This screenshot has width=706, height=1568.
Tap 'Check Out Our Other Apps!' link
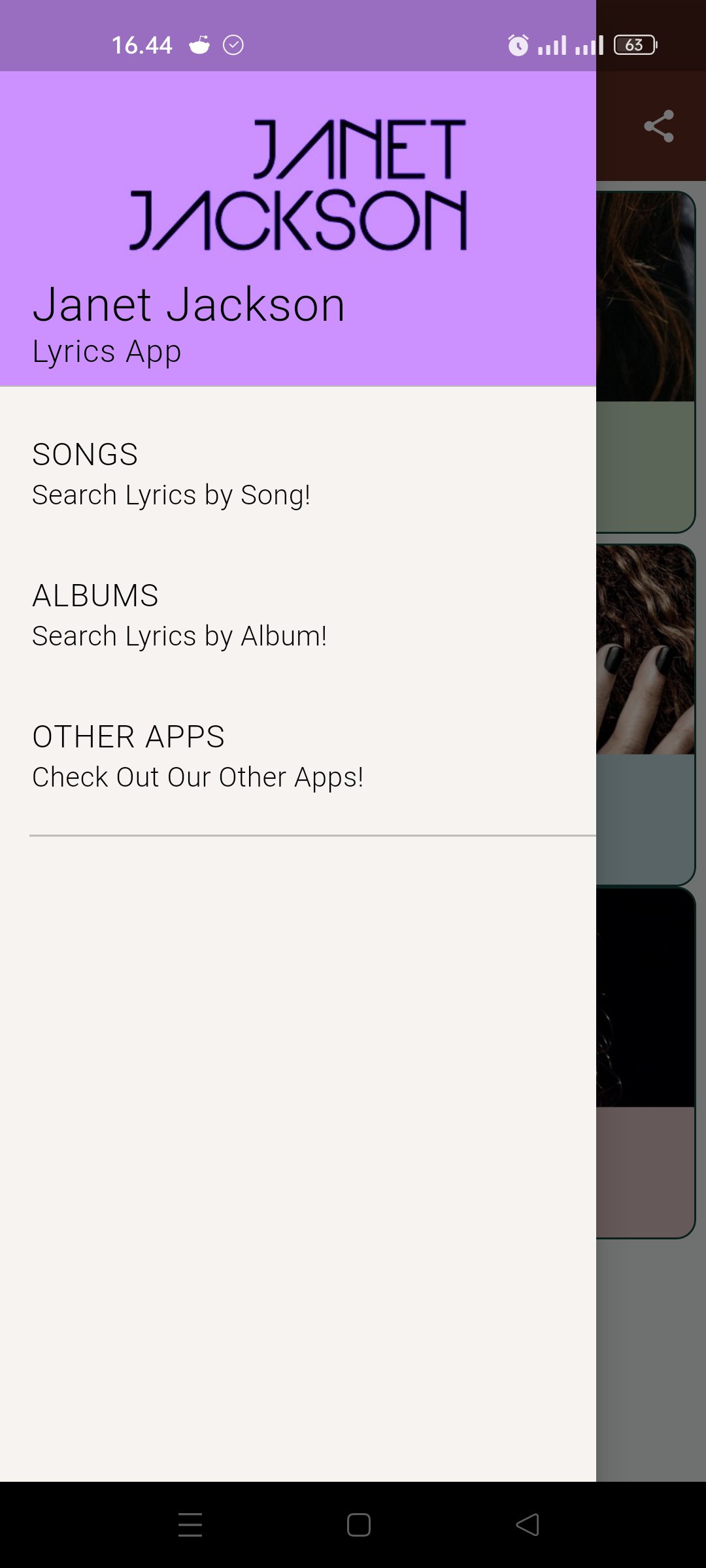coord(198,776)
